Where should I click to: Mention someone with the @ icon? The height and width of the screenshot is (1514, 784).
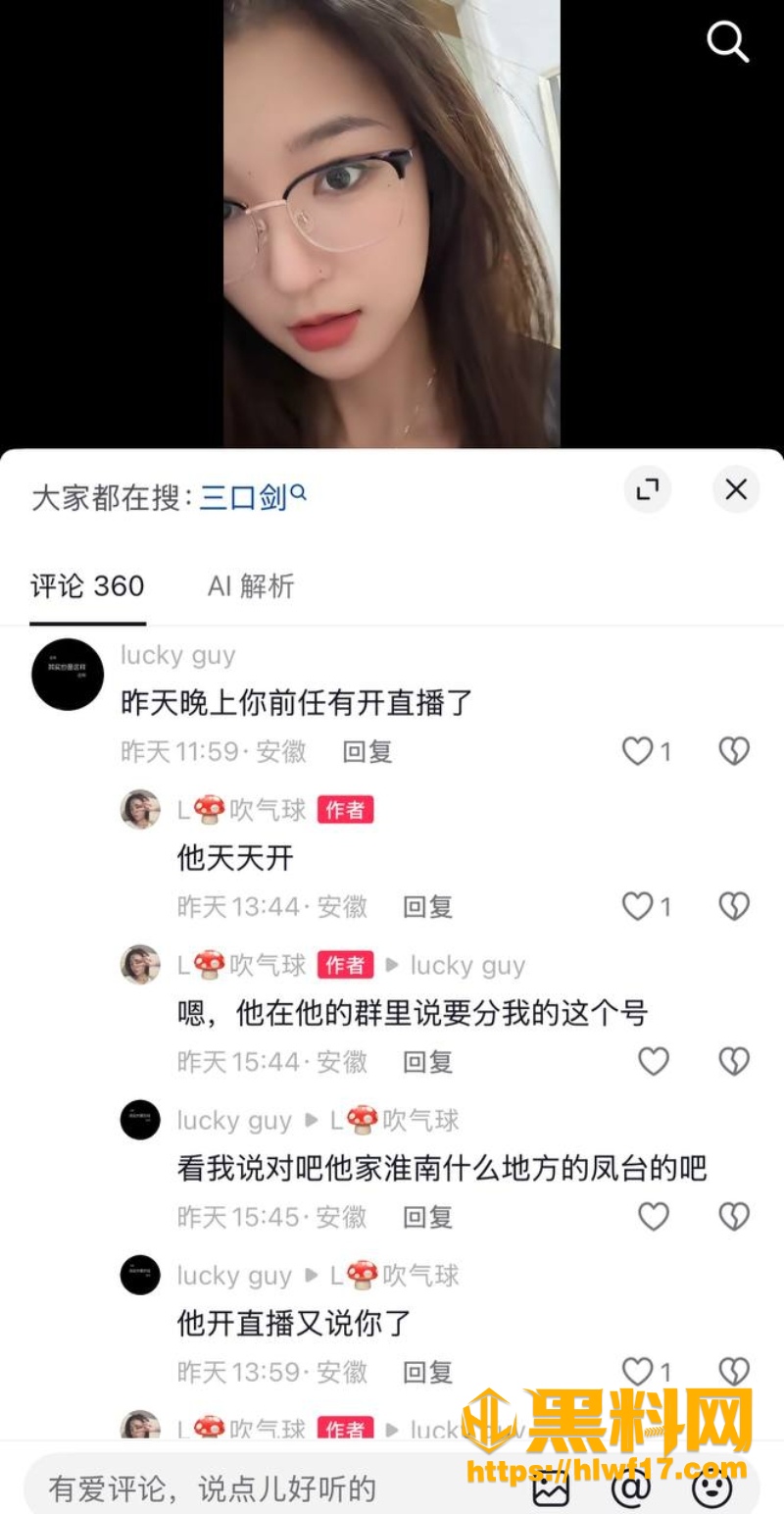coord(631,1489)
